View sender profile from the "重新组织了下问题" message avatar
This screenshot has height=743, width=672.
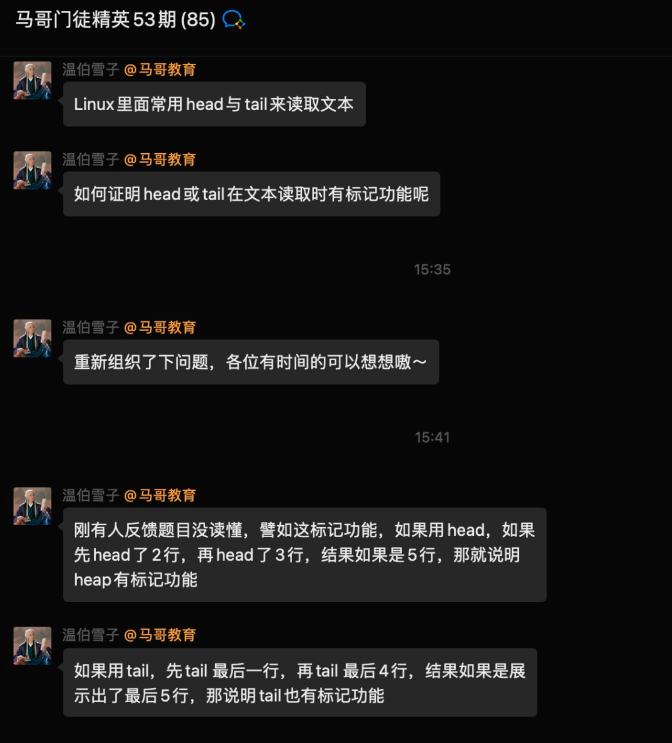32,338
